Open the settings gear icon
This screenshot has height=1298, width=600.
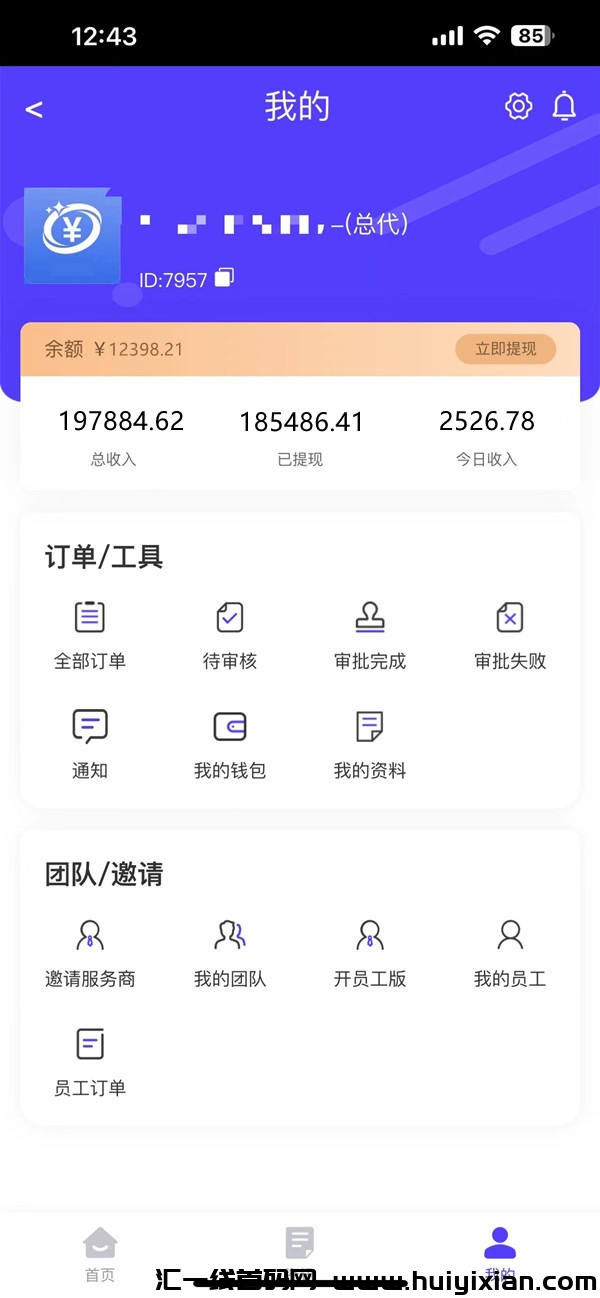518,107
